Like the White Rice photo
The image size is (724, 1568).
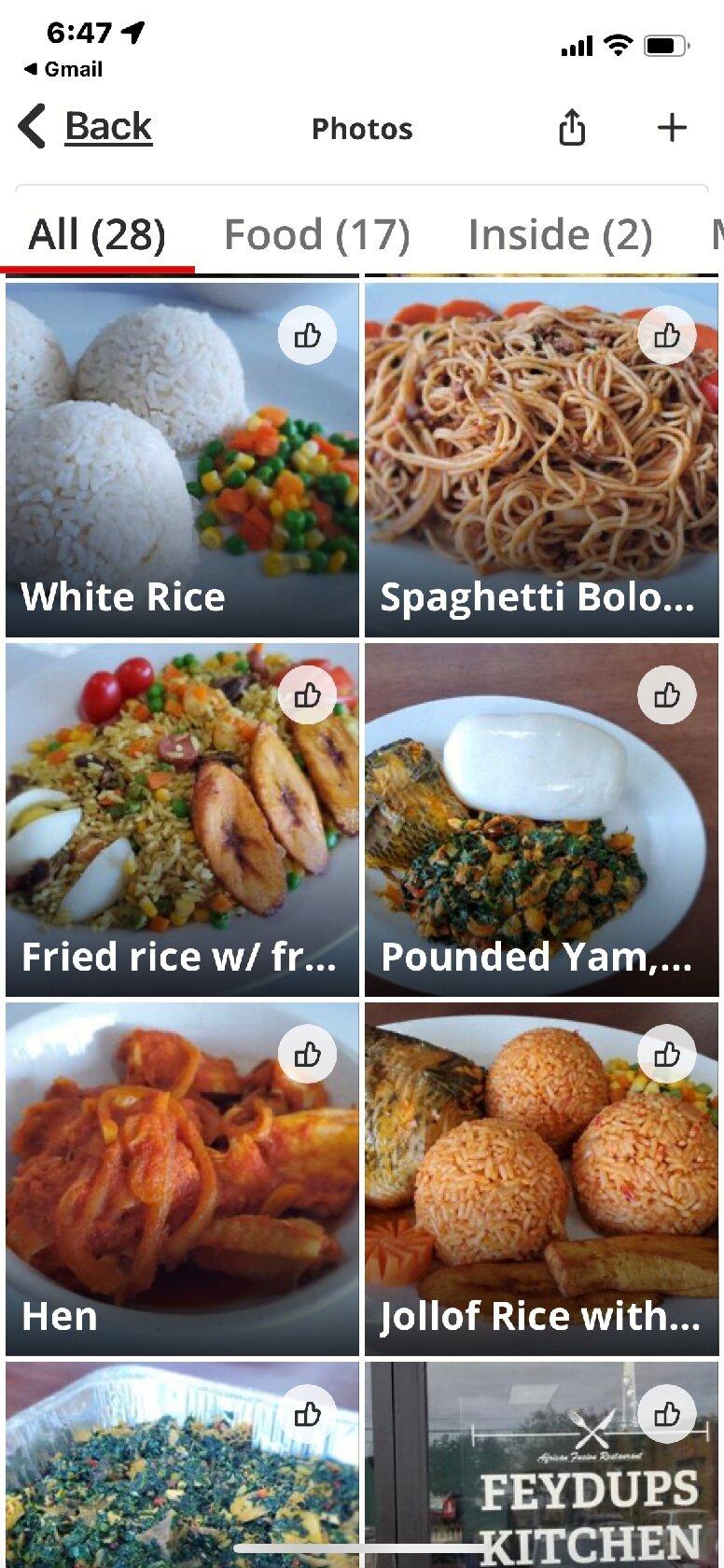click(307, 335)
